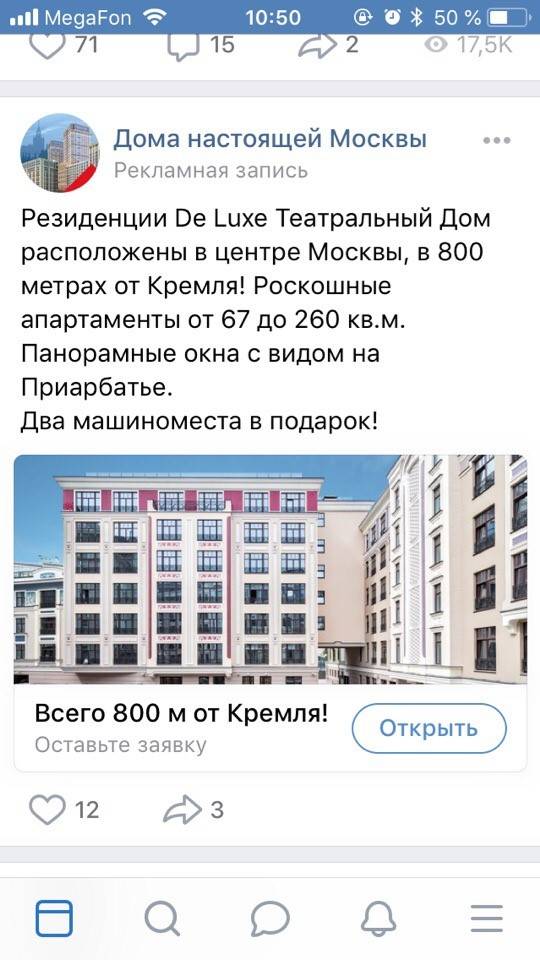The width and height of the screenshot is (540, 960).
Task: Open the overflow menu on the ad post
Action: click(497, 141)
